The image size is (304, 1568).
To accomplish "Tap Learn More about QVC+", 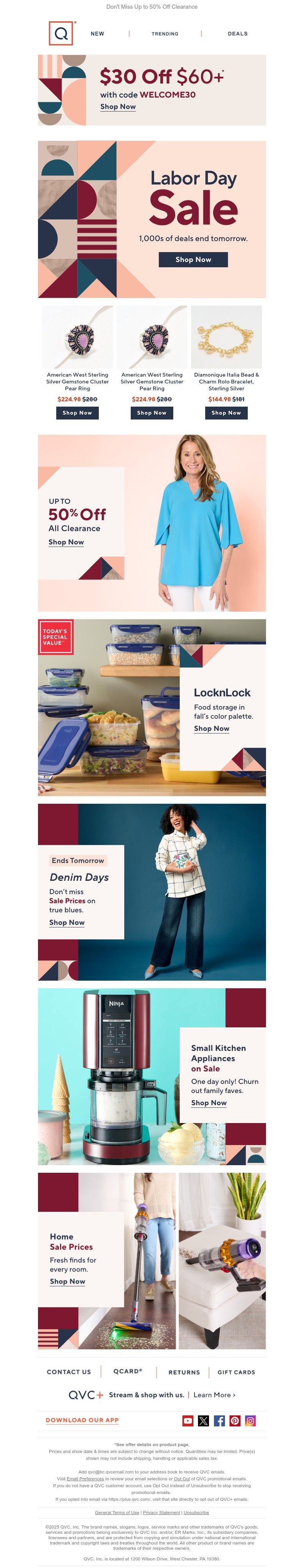I will pyautogui.click(x=214, y=1394).
